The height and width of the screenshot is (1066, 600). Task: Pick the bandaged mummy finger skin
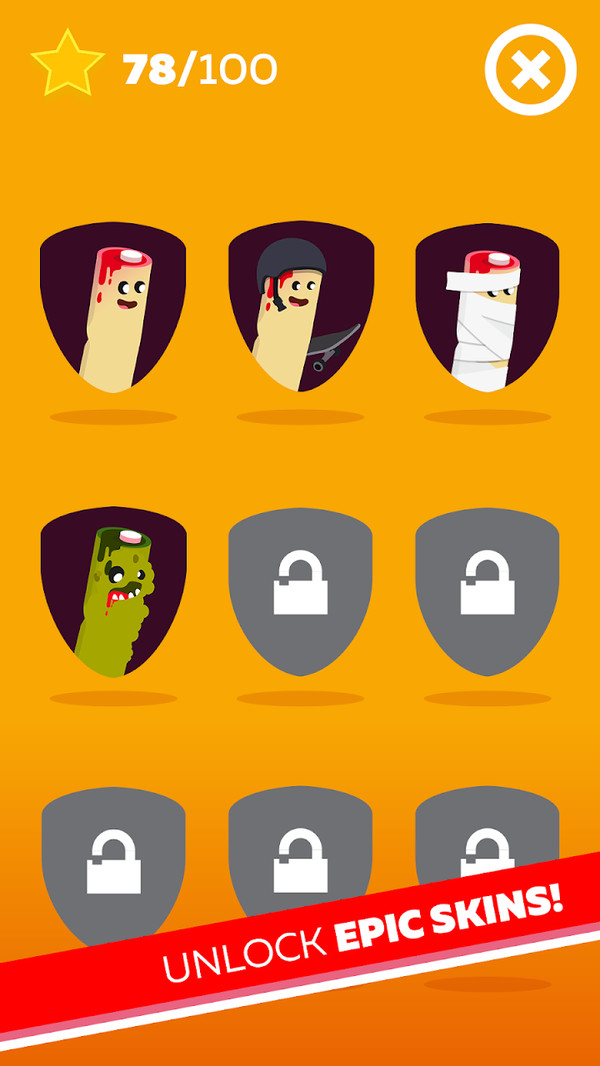tap(487, 307)
